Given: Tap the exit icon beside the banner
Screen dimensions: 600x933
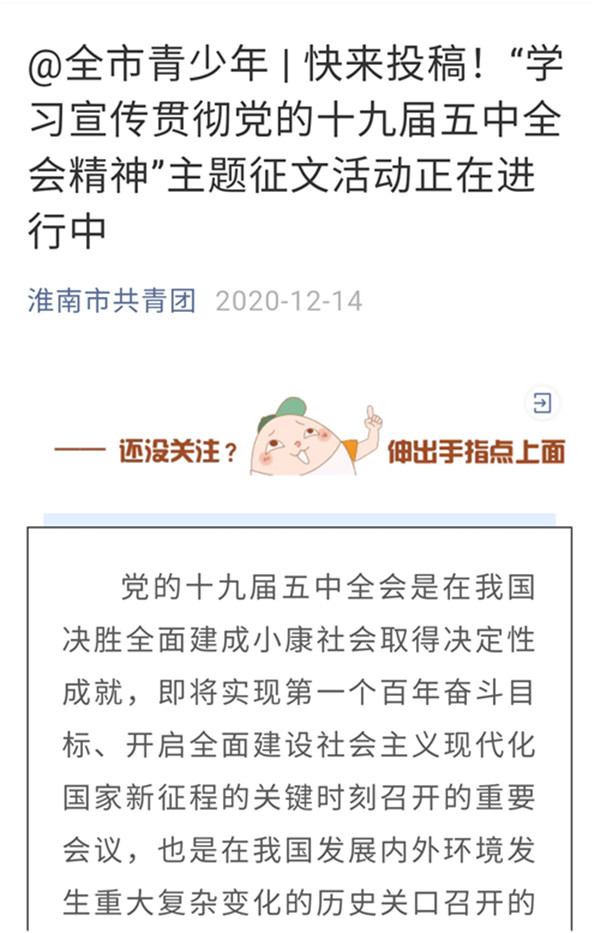Looking at the screenshot, I should coord(542,403).
